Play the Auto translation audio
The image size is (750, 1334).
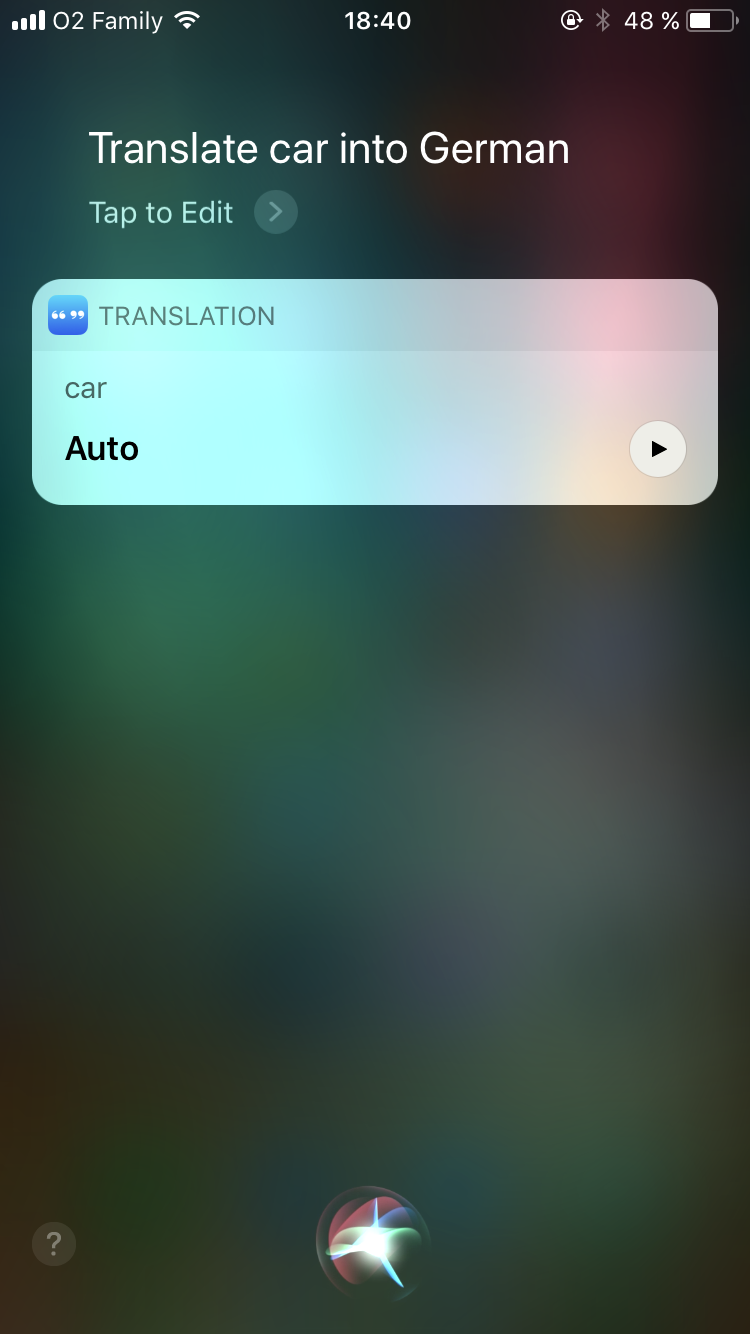click(x=657, y=449)
